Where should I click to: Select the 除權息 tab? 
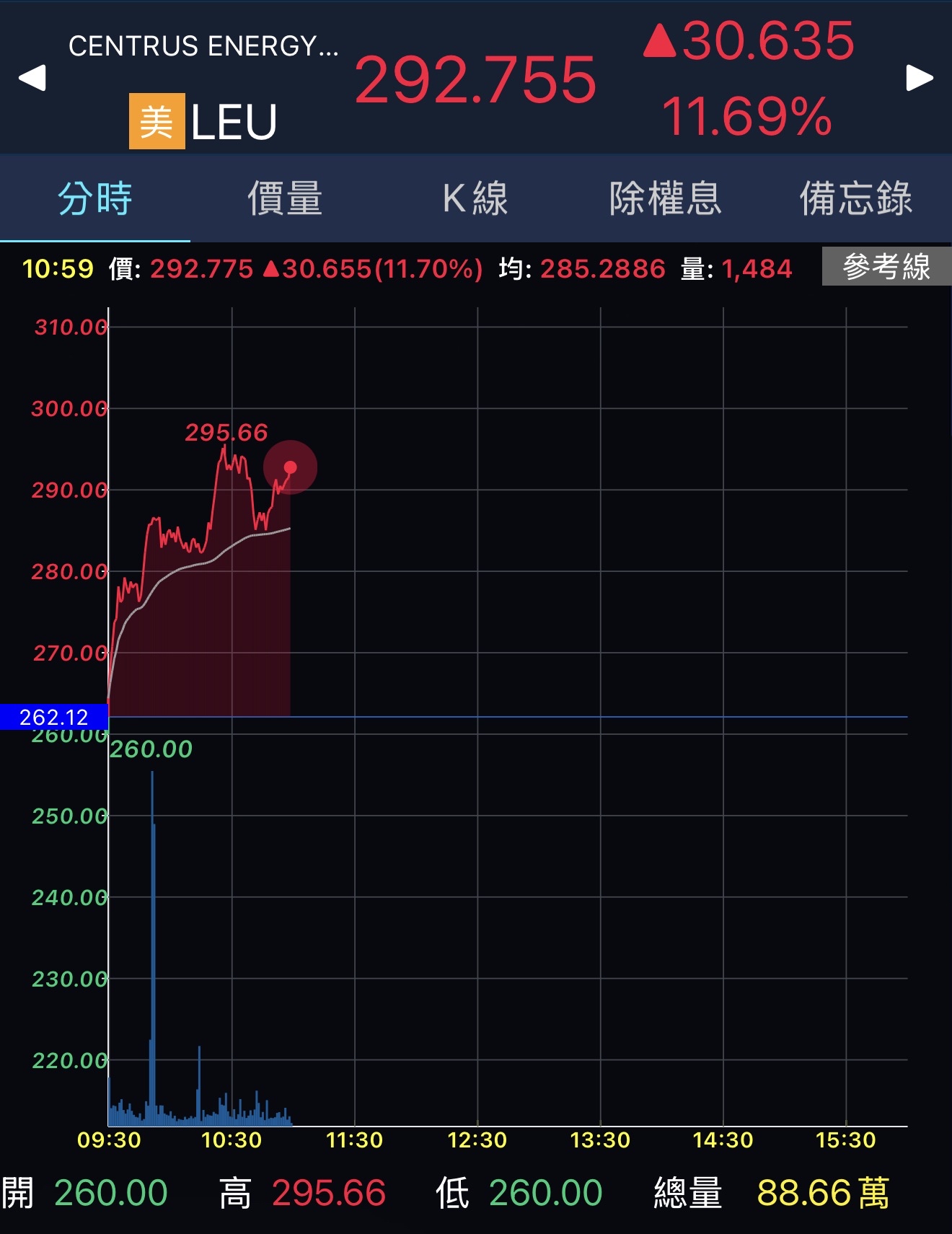pyautogui.click(x=665, y=198)
